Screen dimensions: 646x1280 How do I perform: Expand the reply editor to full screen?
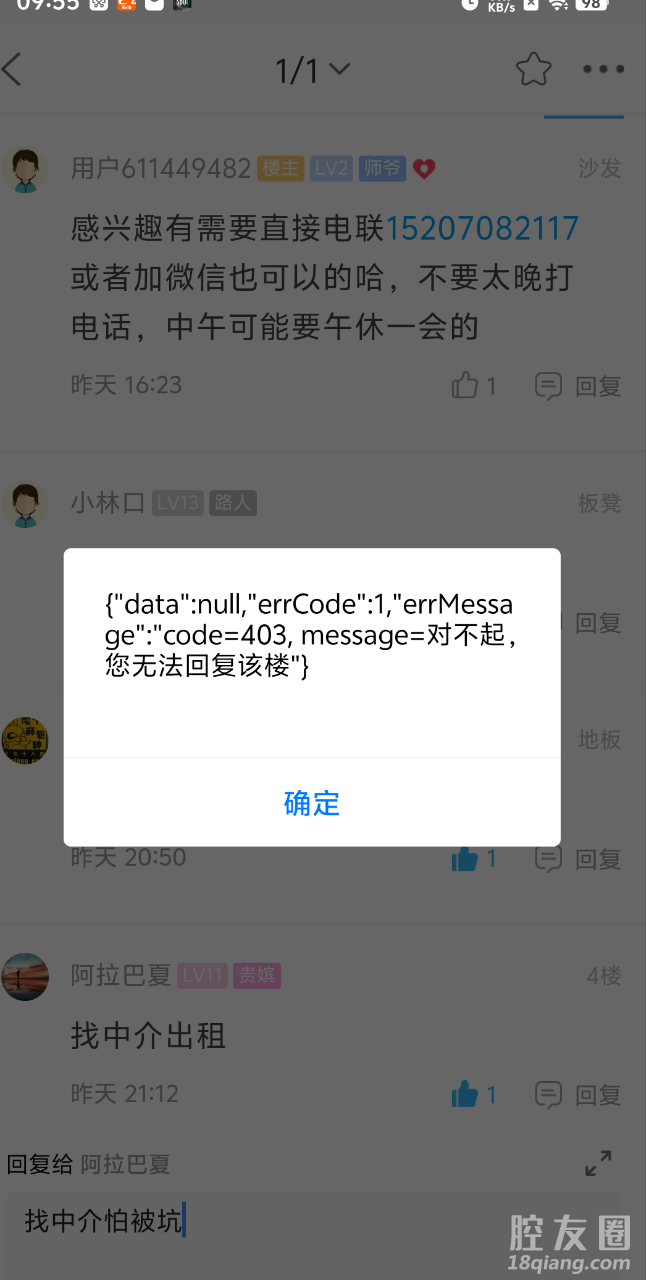tap(598, 1163)
